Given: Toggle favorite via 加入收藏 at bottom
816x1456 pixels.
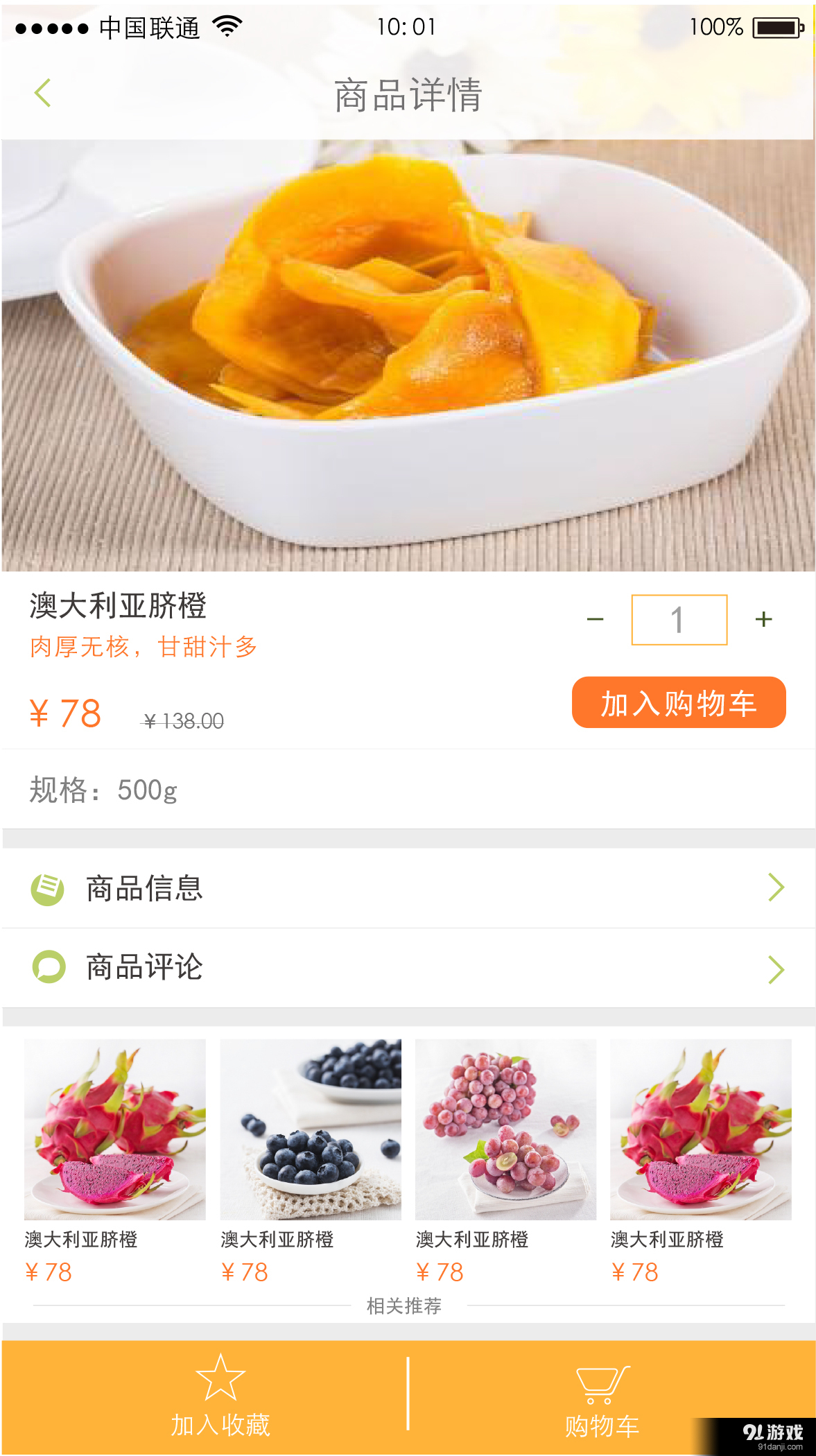Looking at the screenshot, I should click(x=220, y=1427).
